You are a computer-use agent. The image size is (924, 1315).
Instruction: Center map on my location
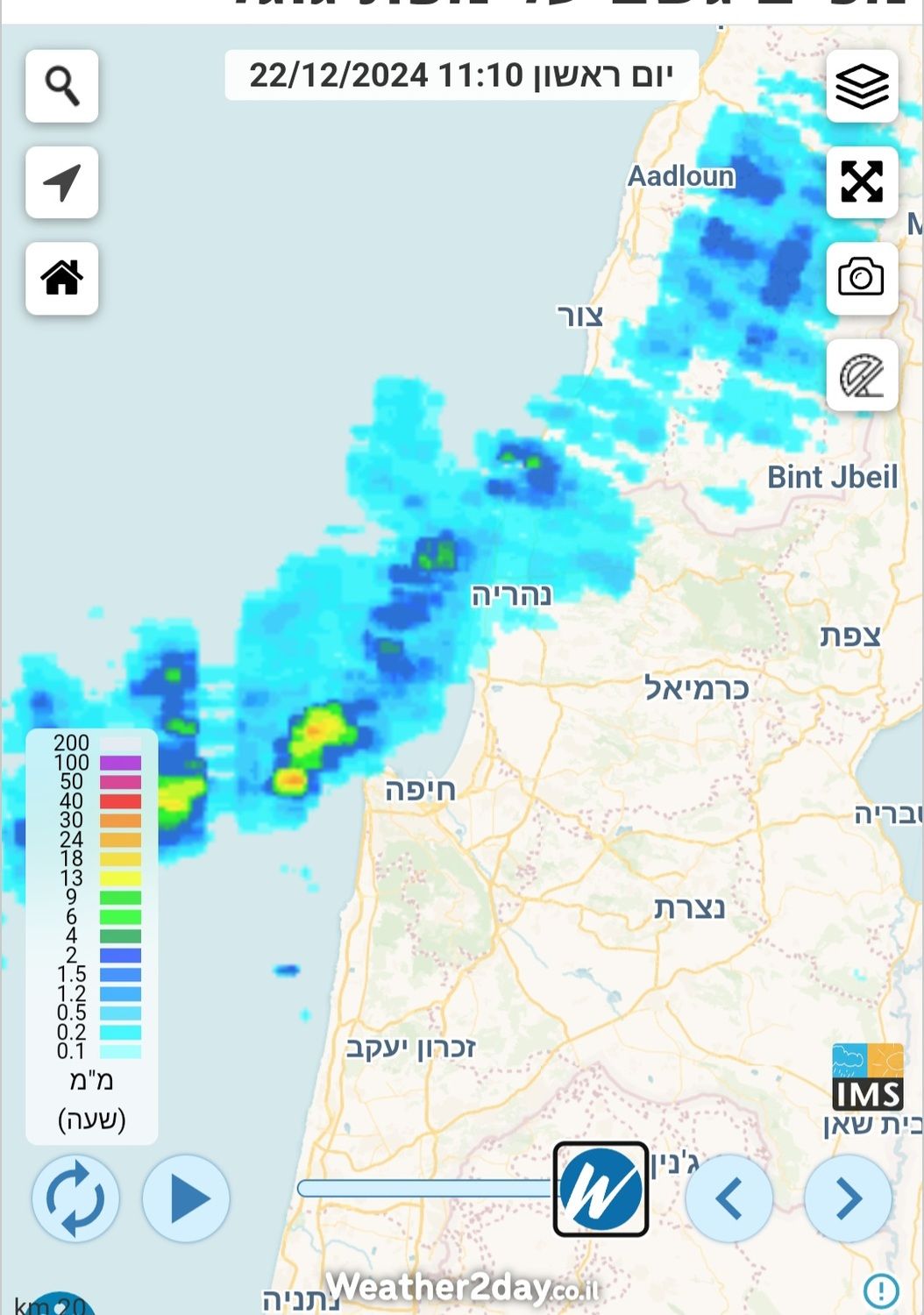[61, 182]
